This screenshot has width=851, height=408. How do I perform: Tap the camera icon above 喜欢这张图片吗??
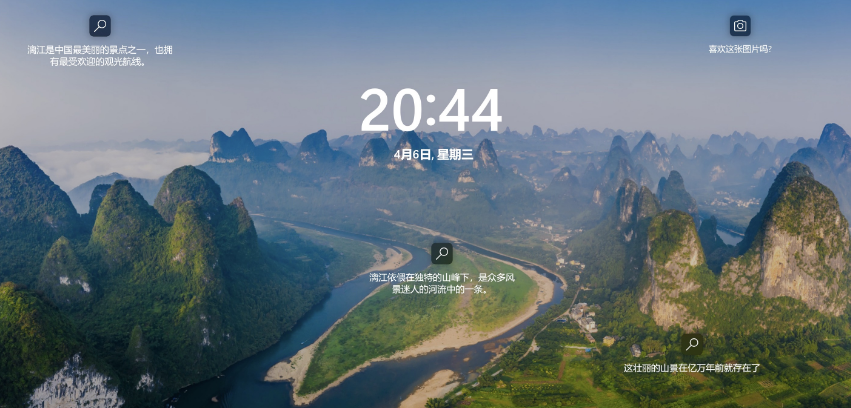[x=740, y=26]
